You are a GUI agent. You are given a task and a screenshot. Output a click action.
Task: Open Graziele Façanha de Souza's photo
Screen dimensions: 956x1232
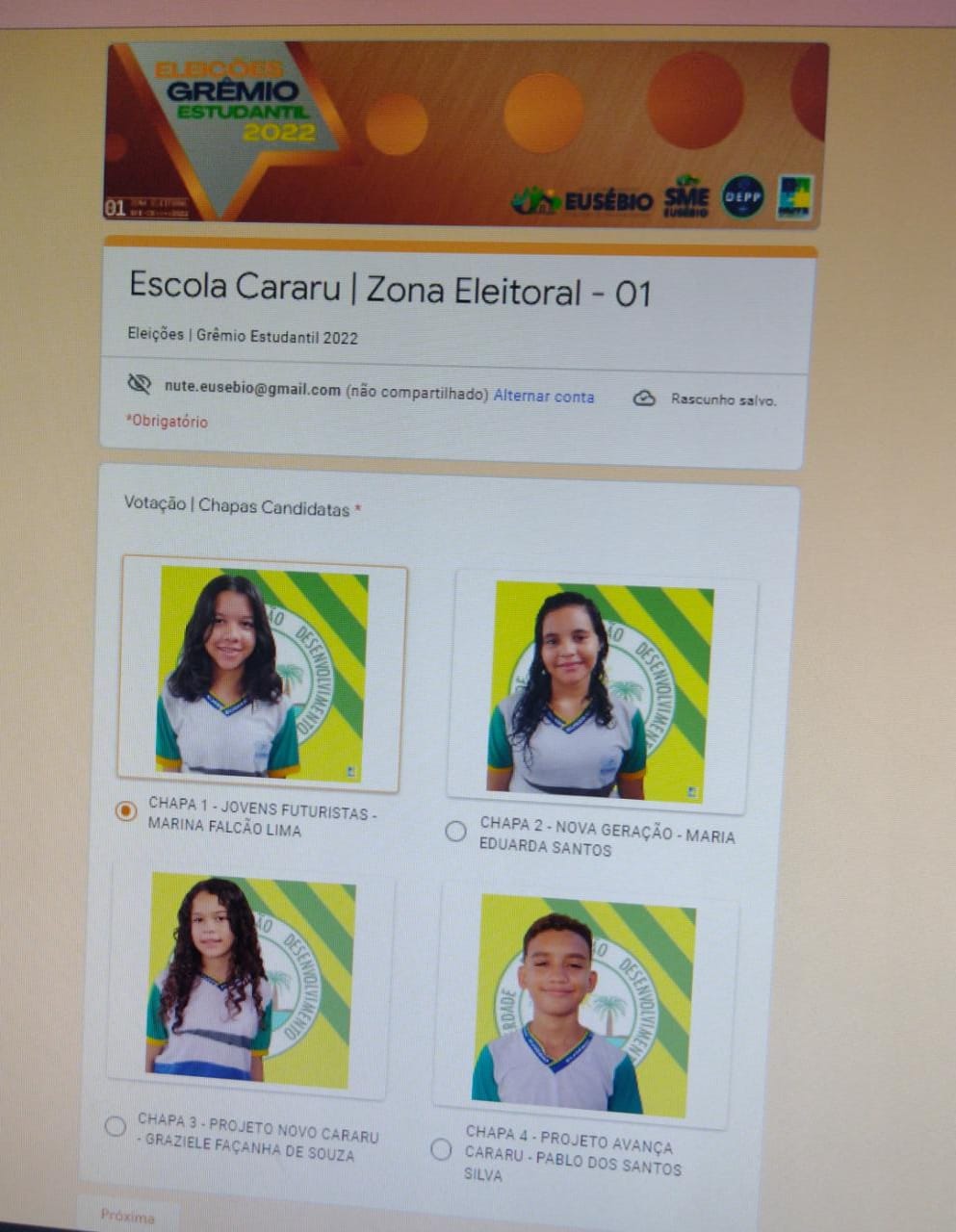(x=251, y=981)
